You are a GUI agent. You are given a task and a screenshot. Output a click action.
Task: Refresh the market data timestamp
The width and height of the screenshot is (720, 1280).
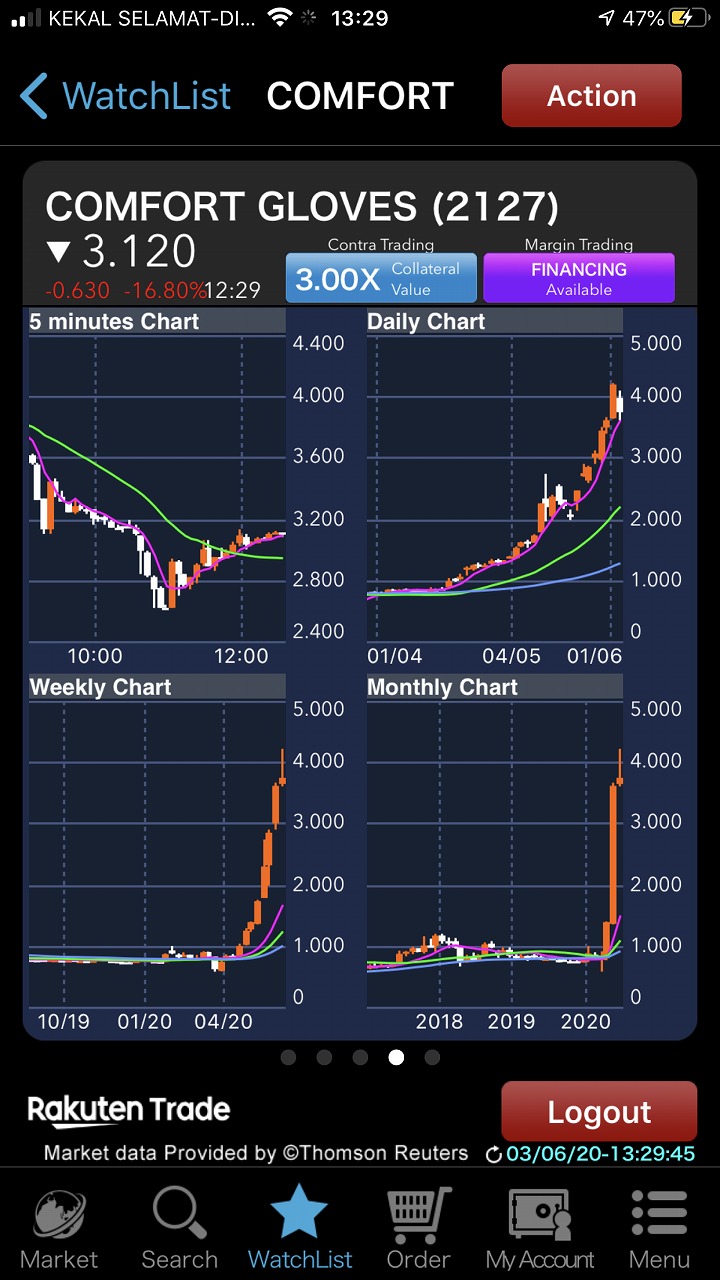(x=493, y=1155)
